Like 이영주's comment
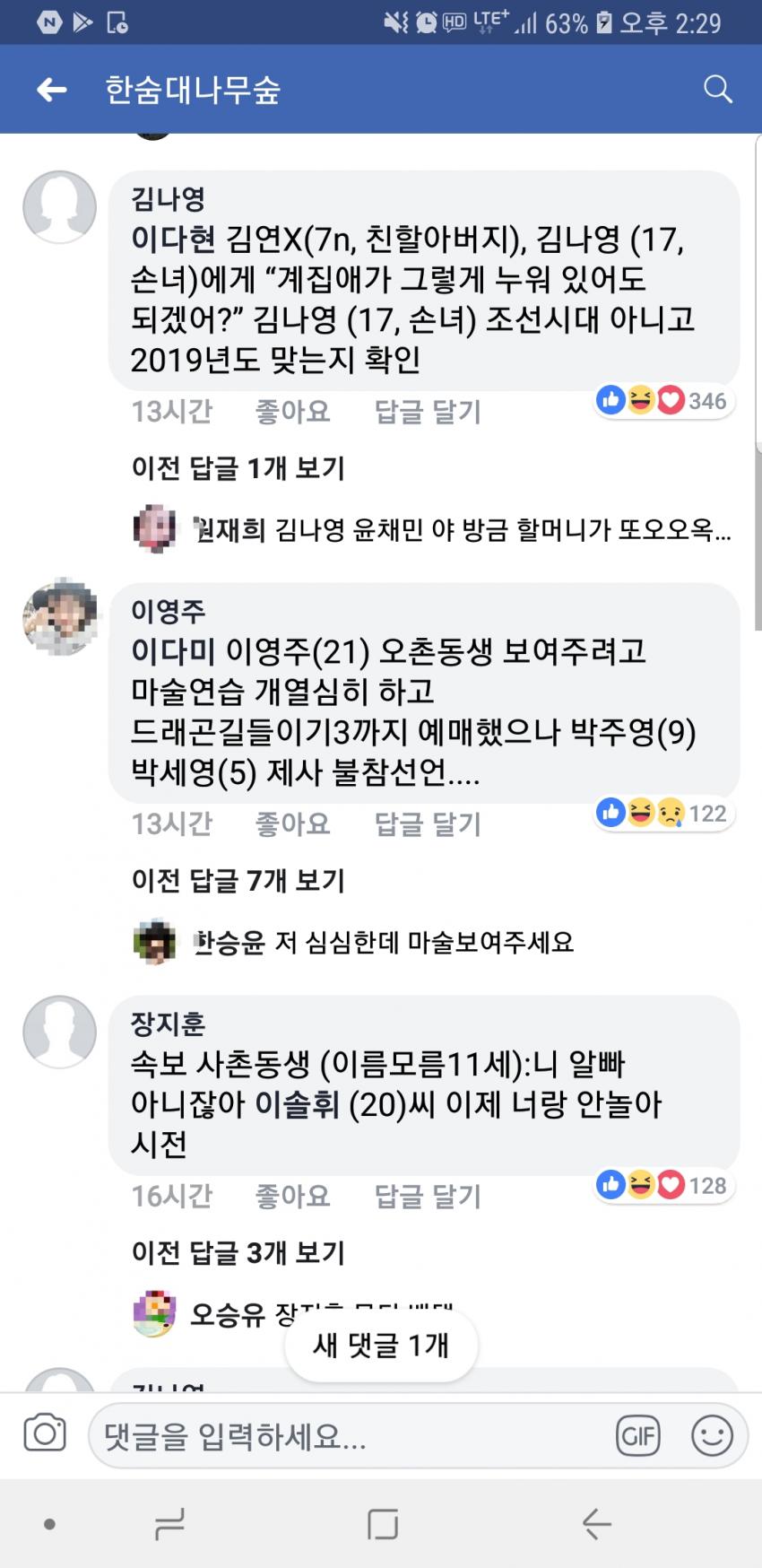The image size is (762, 1568). click(292, 823)
